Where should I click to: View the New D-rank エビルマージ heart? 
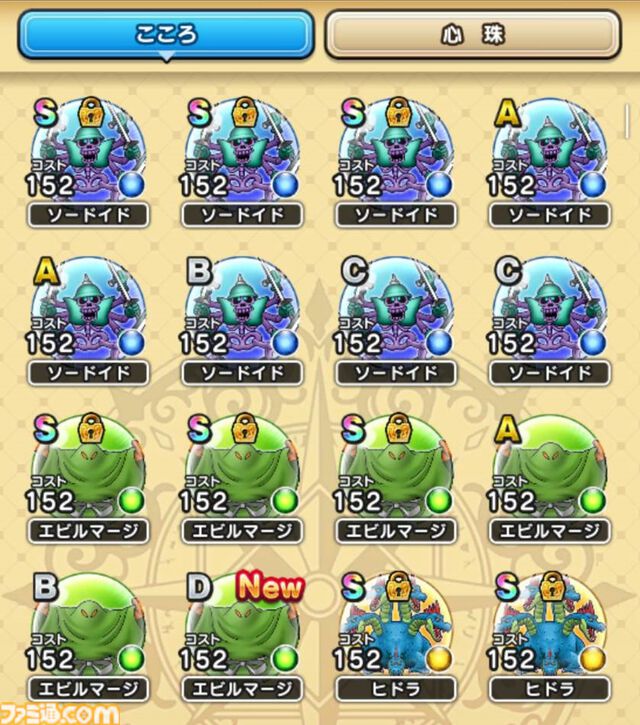point(242,630)
